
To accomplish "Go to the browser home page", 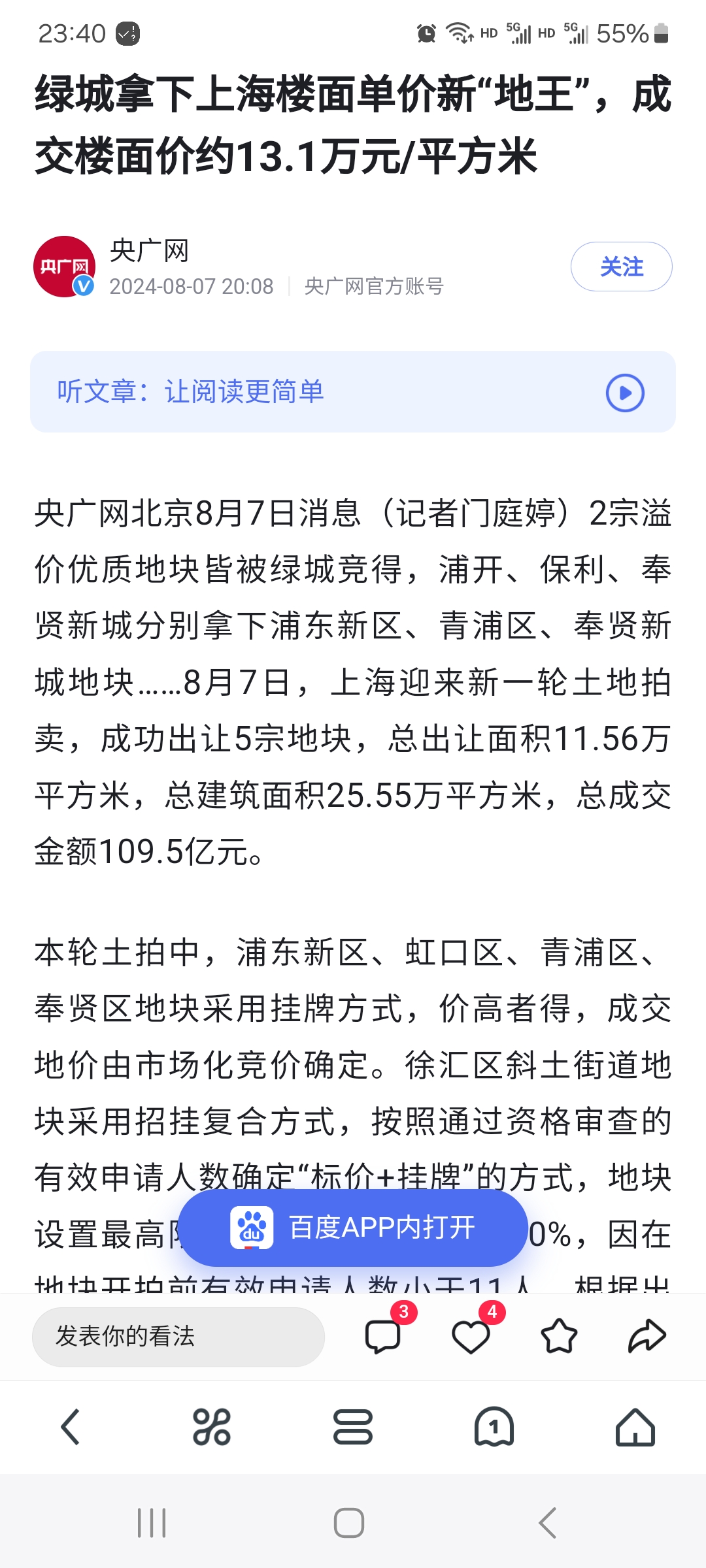I will coord(635,1427).
